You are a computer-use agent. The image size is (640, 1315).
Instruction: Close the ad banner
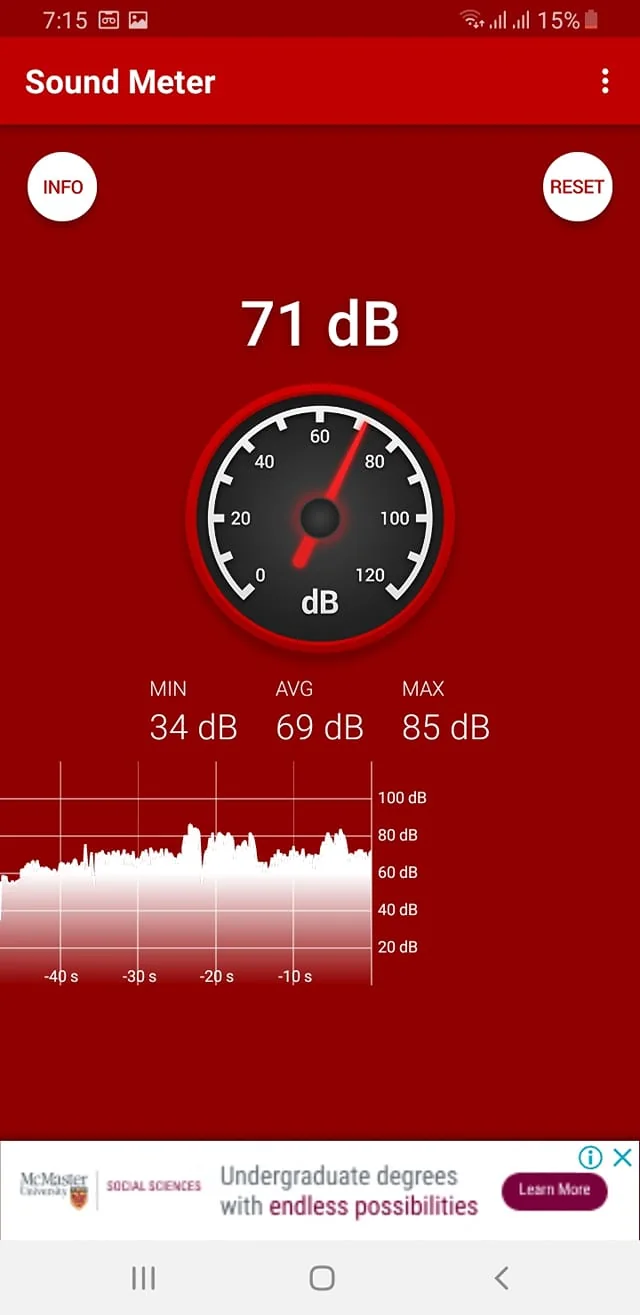(622, 1157)
